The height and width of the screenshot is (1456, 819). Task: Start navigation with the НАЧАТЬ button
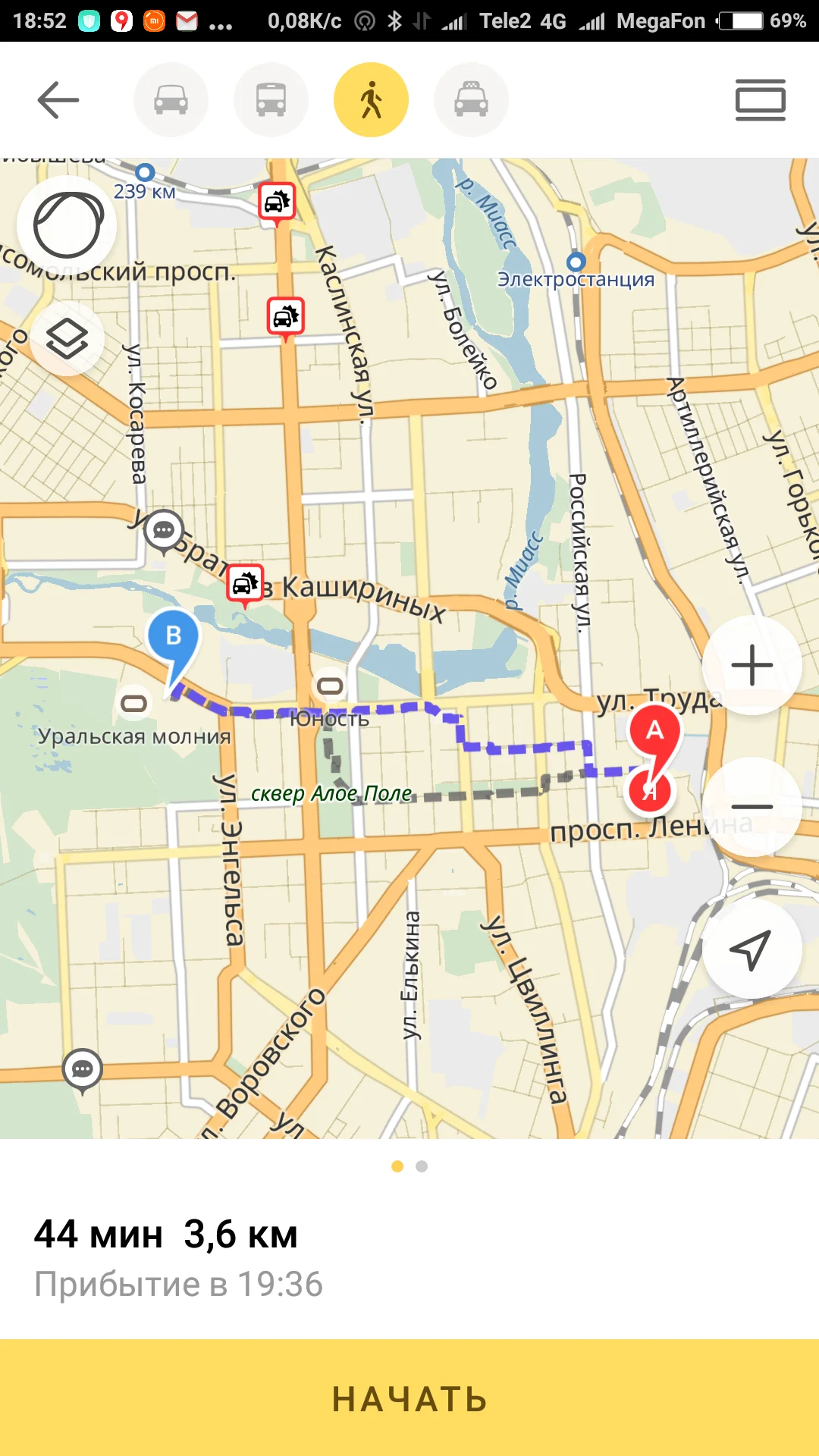tap(409, 1398)
